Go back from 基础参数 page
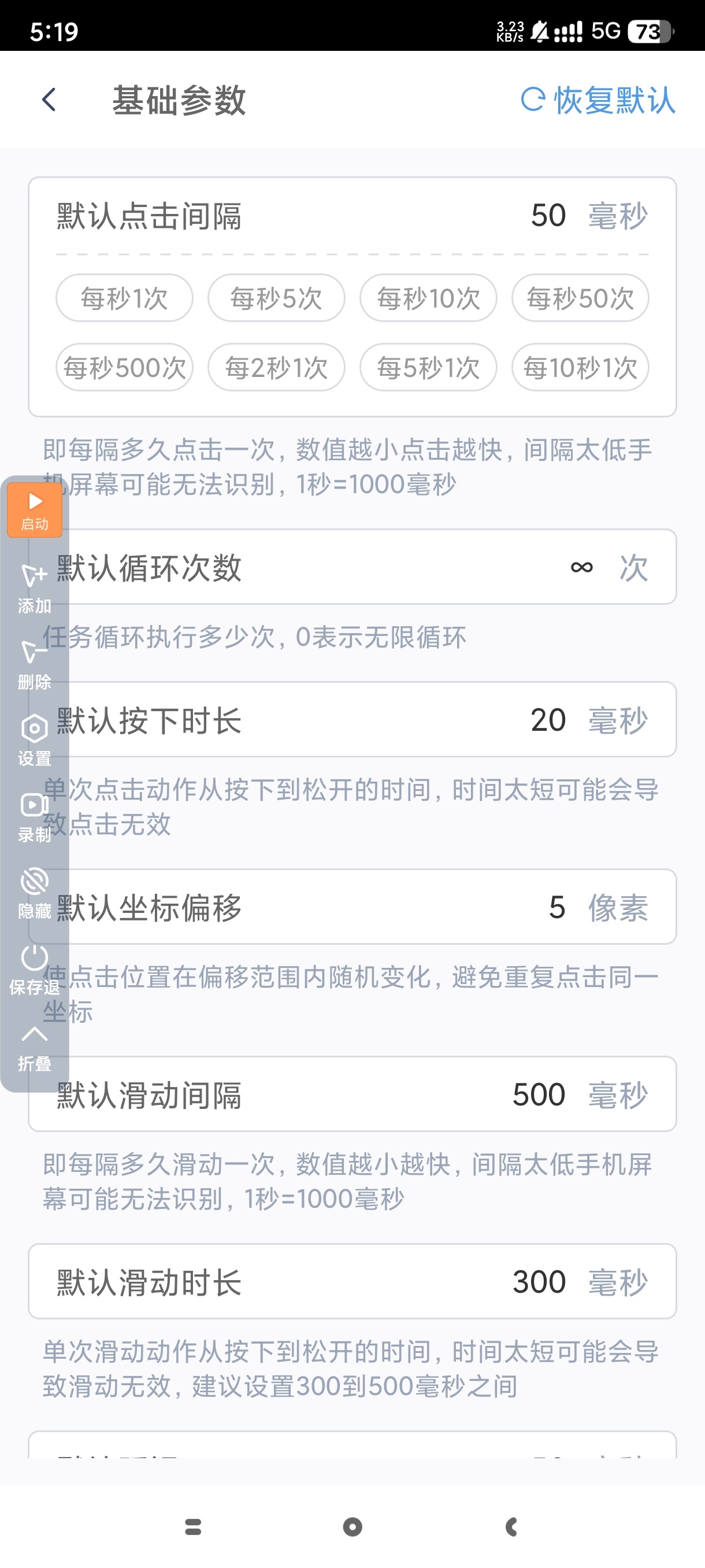This screenshot has width=705, height=1568. [49, 100]
